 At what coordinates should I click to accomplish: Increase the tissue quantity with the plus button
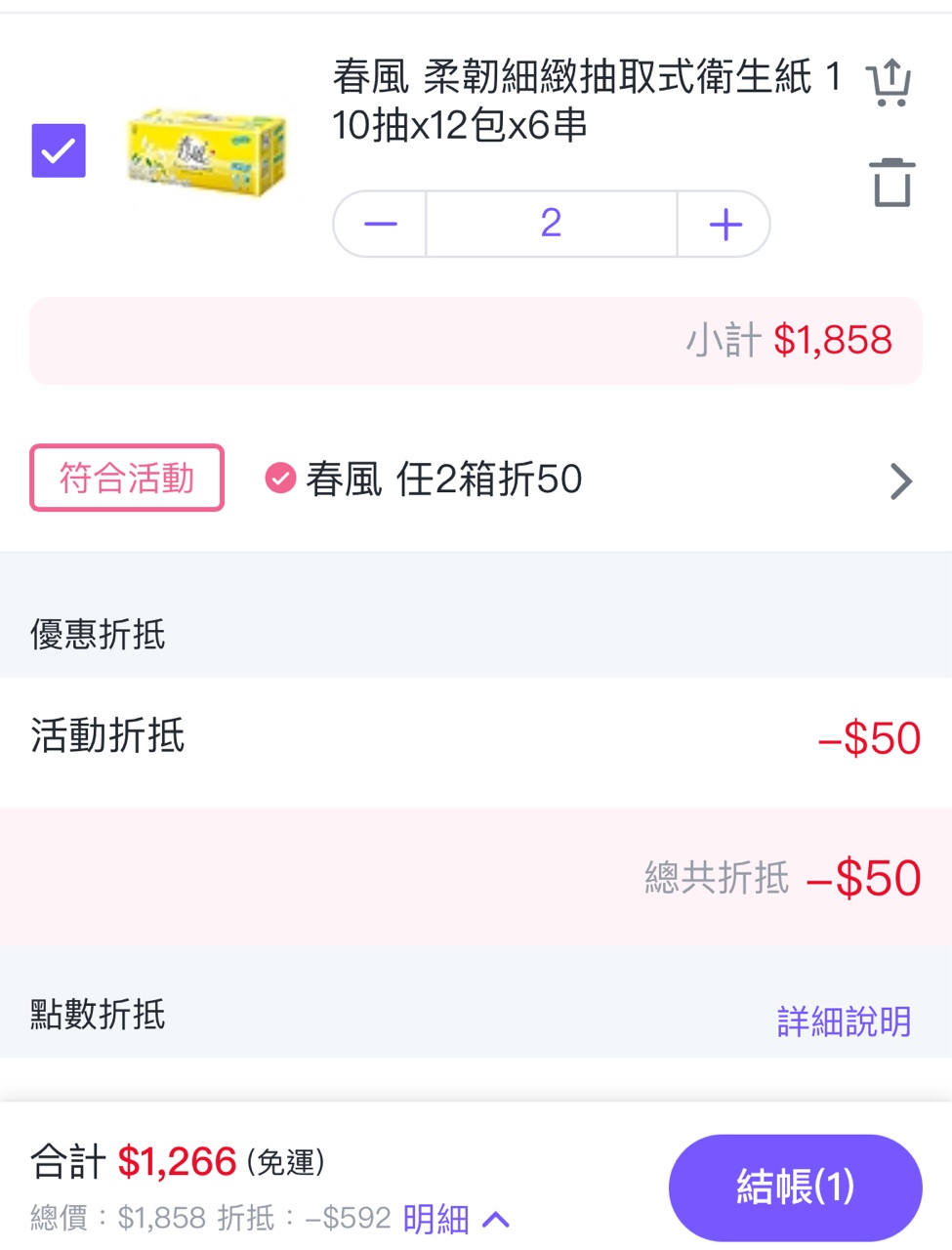tap(724, 224)
